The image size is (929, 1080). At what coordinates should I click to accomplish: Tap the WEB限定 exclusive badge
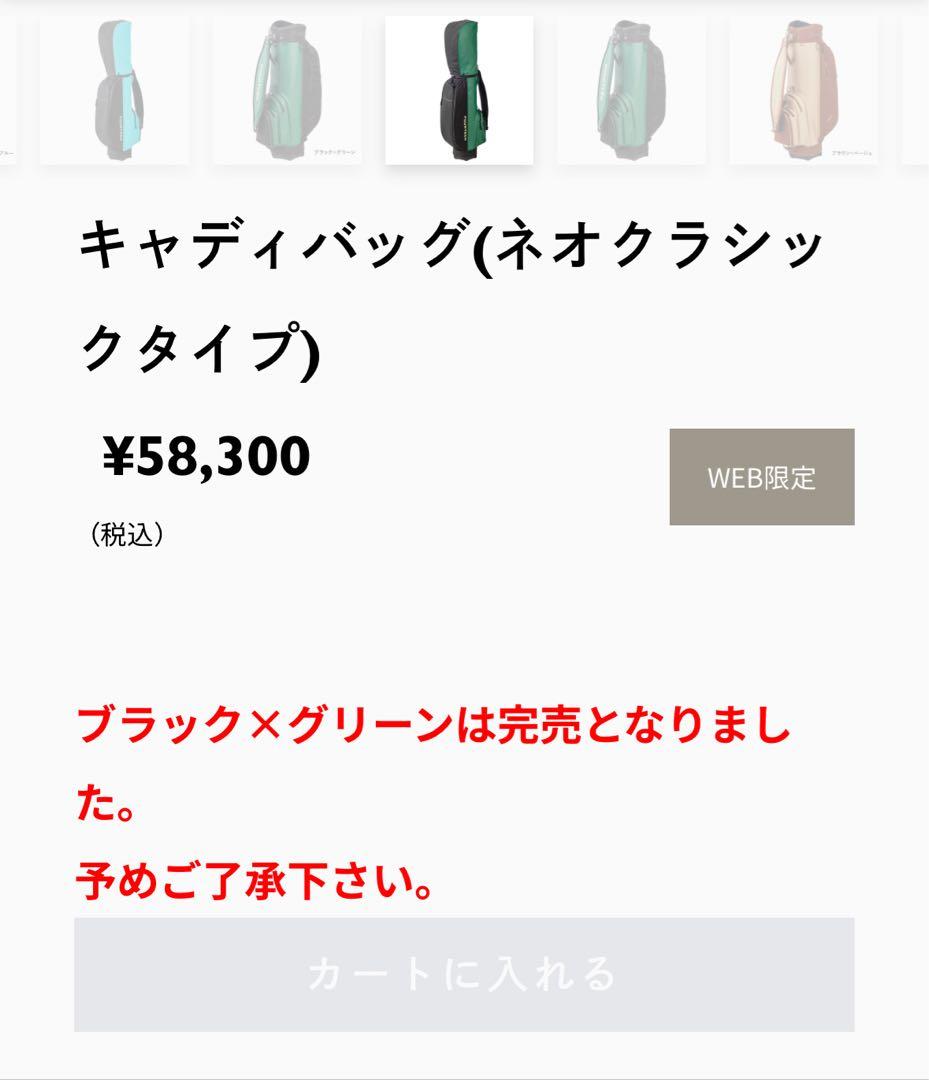762,477
